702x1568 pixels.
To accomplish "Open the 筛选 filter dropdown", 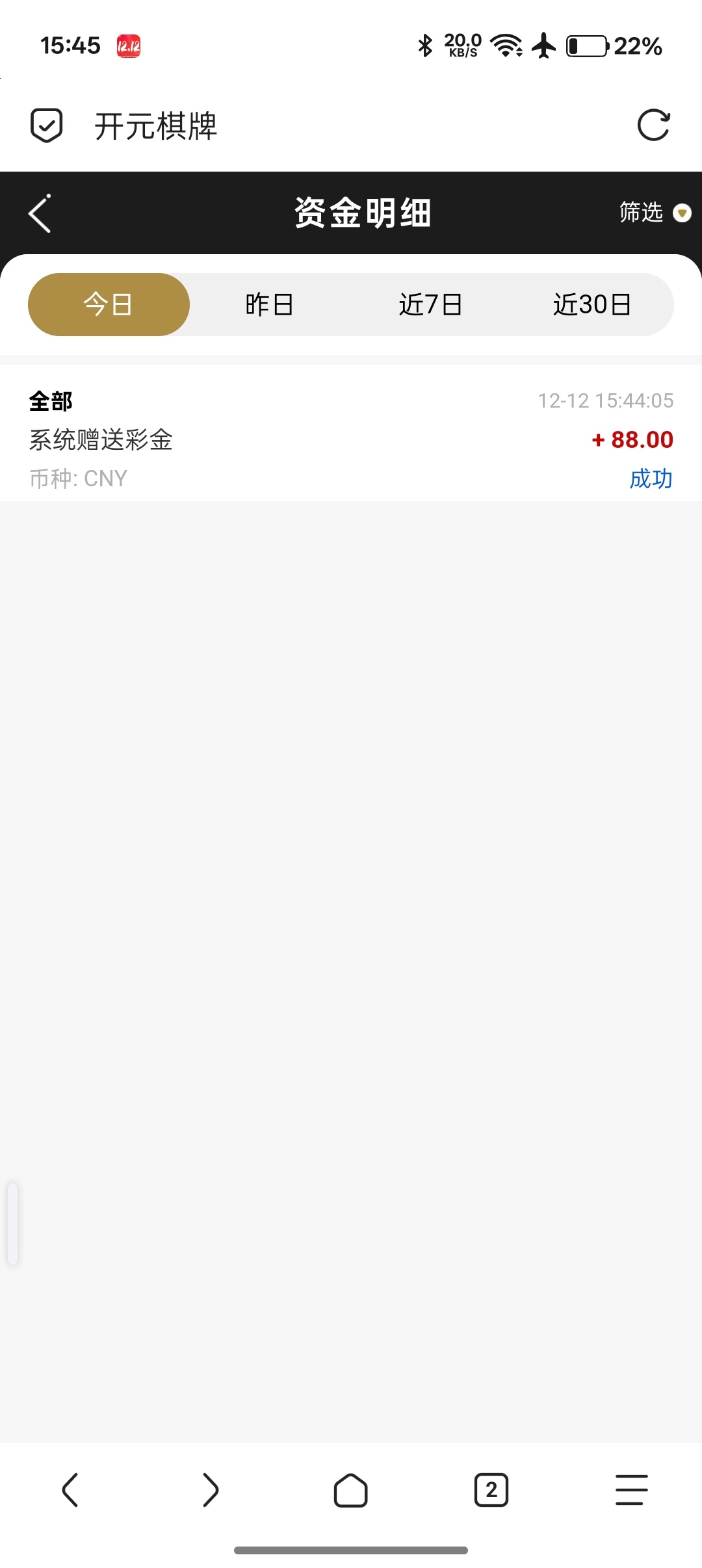I will (653, 213).
